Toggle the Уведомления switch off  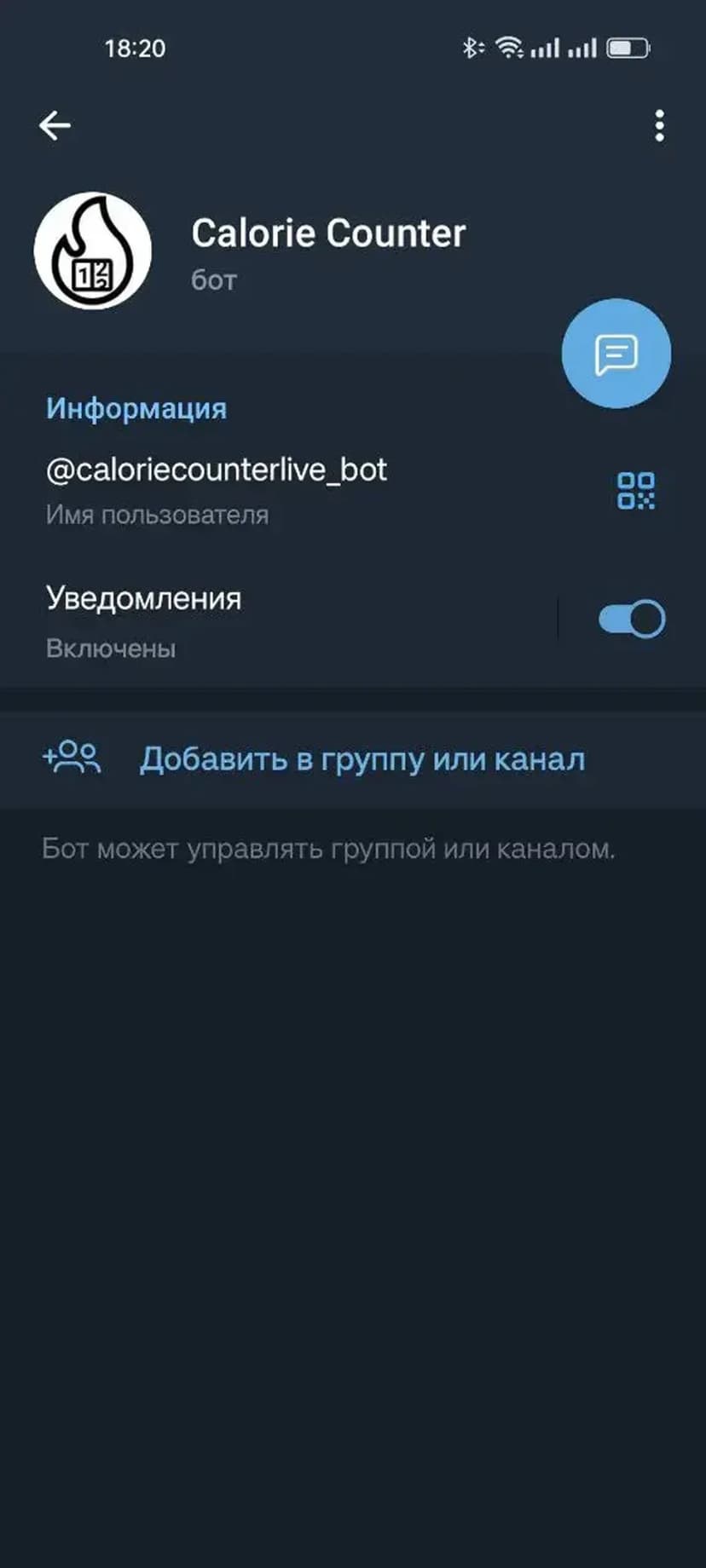[631, 620]
